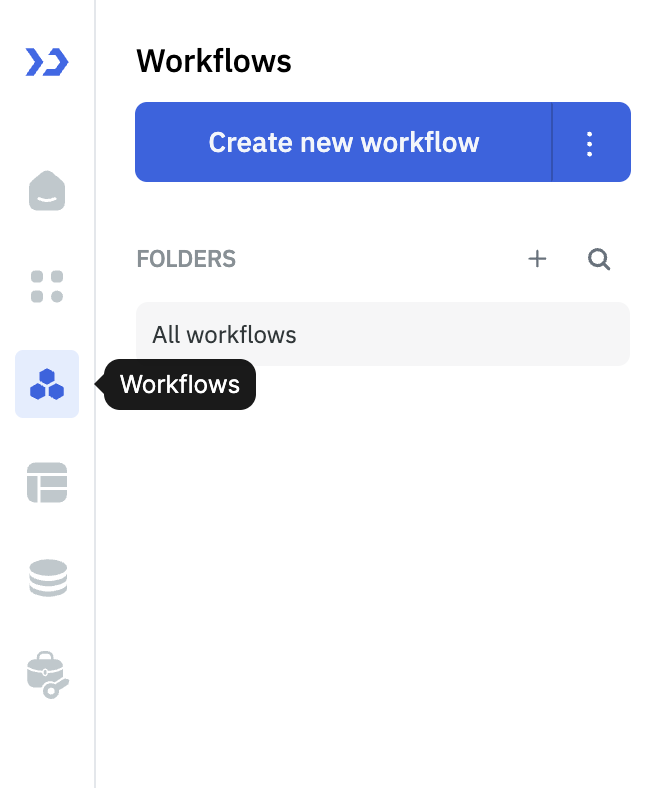
Task: Search folders with the magnifier icon
Action: click(599, 260)
